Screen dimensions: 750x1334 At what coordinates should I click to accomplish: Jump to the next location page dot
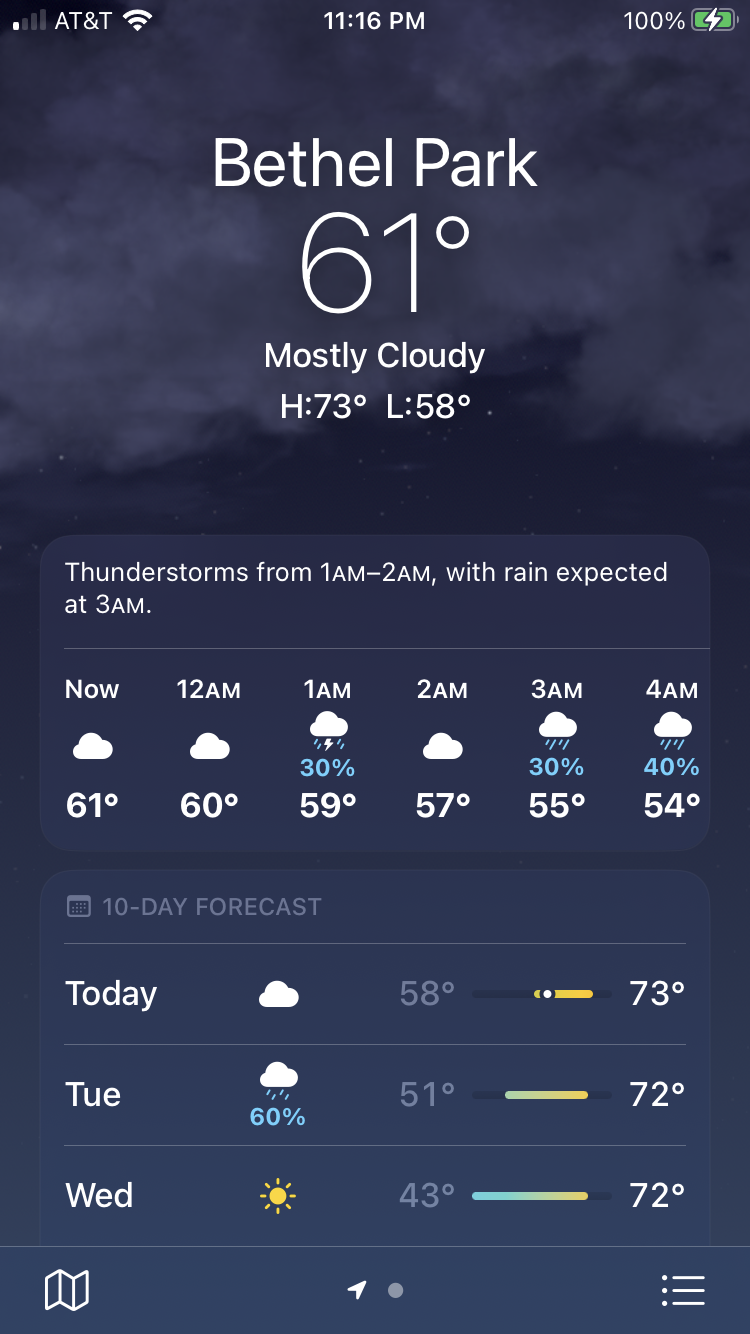[x=395, y=1290]
